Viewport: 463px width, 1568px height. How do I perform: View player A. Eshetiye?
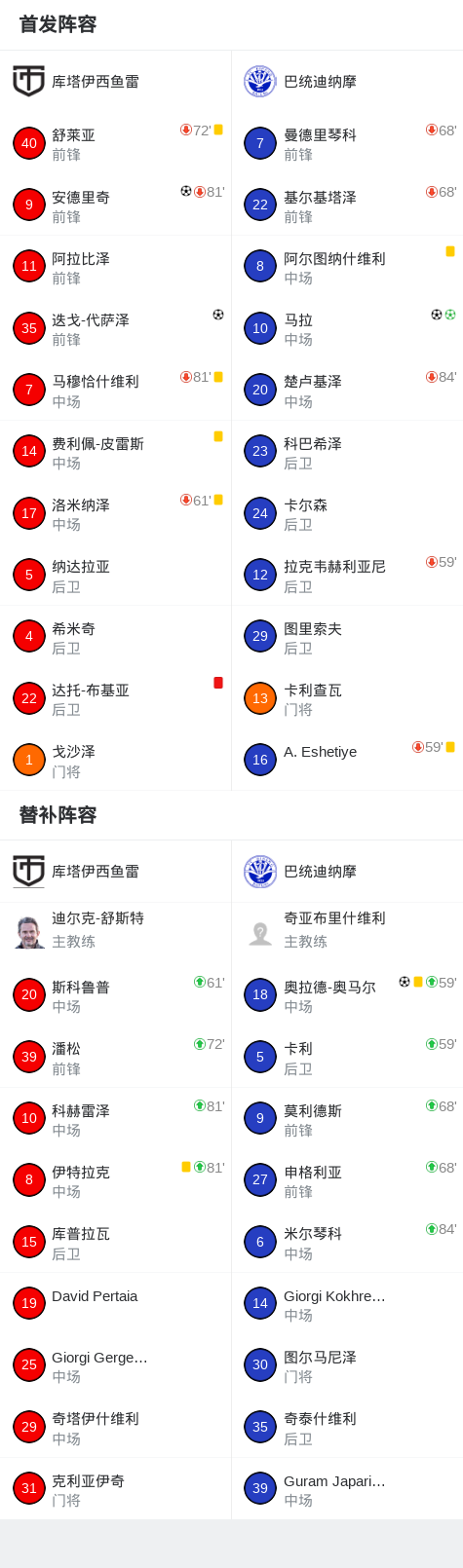[x=347, y=760]
